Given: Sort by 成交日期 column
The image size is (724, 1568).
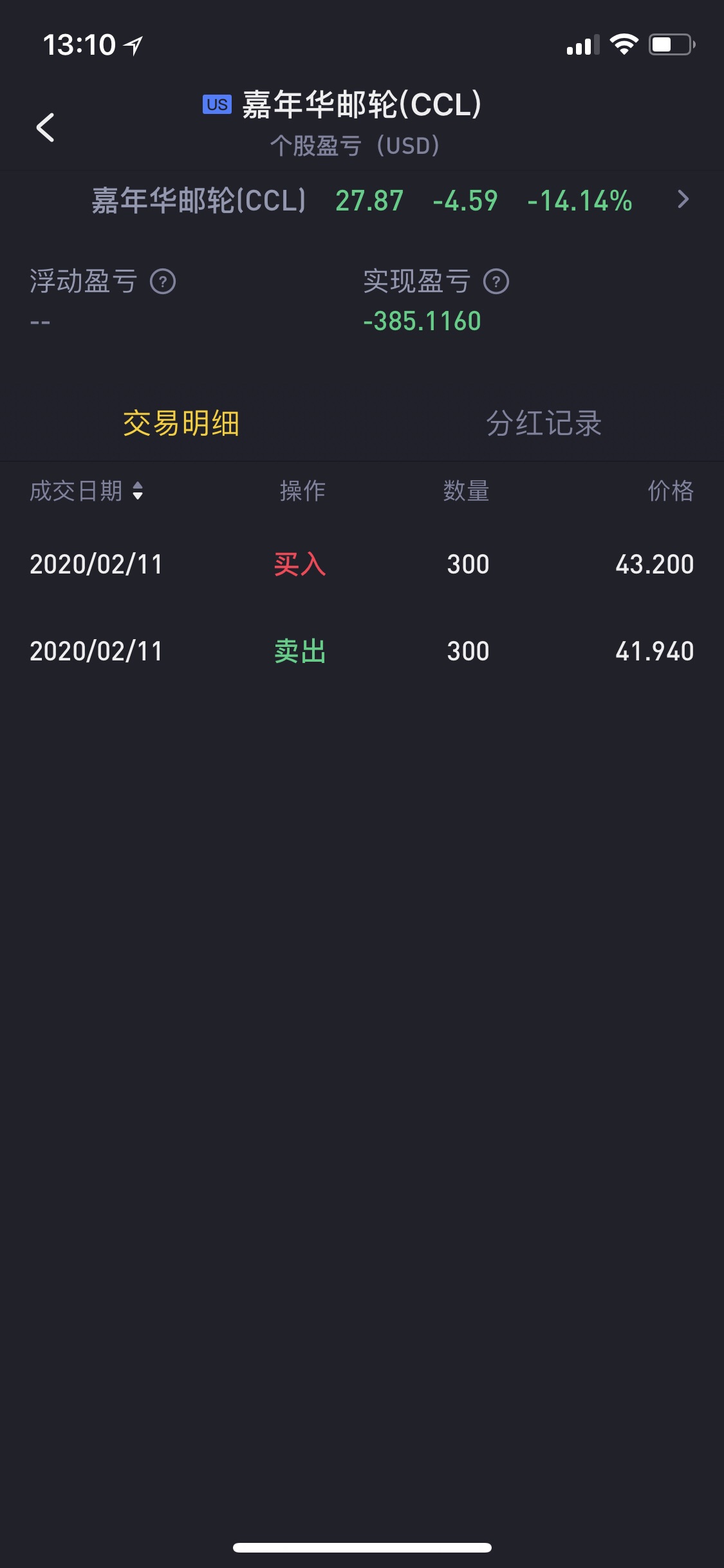Looking at the screenshot, I should (x=86, y=491).
